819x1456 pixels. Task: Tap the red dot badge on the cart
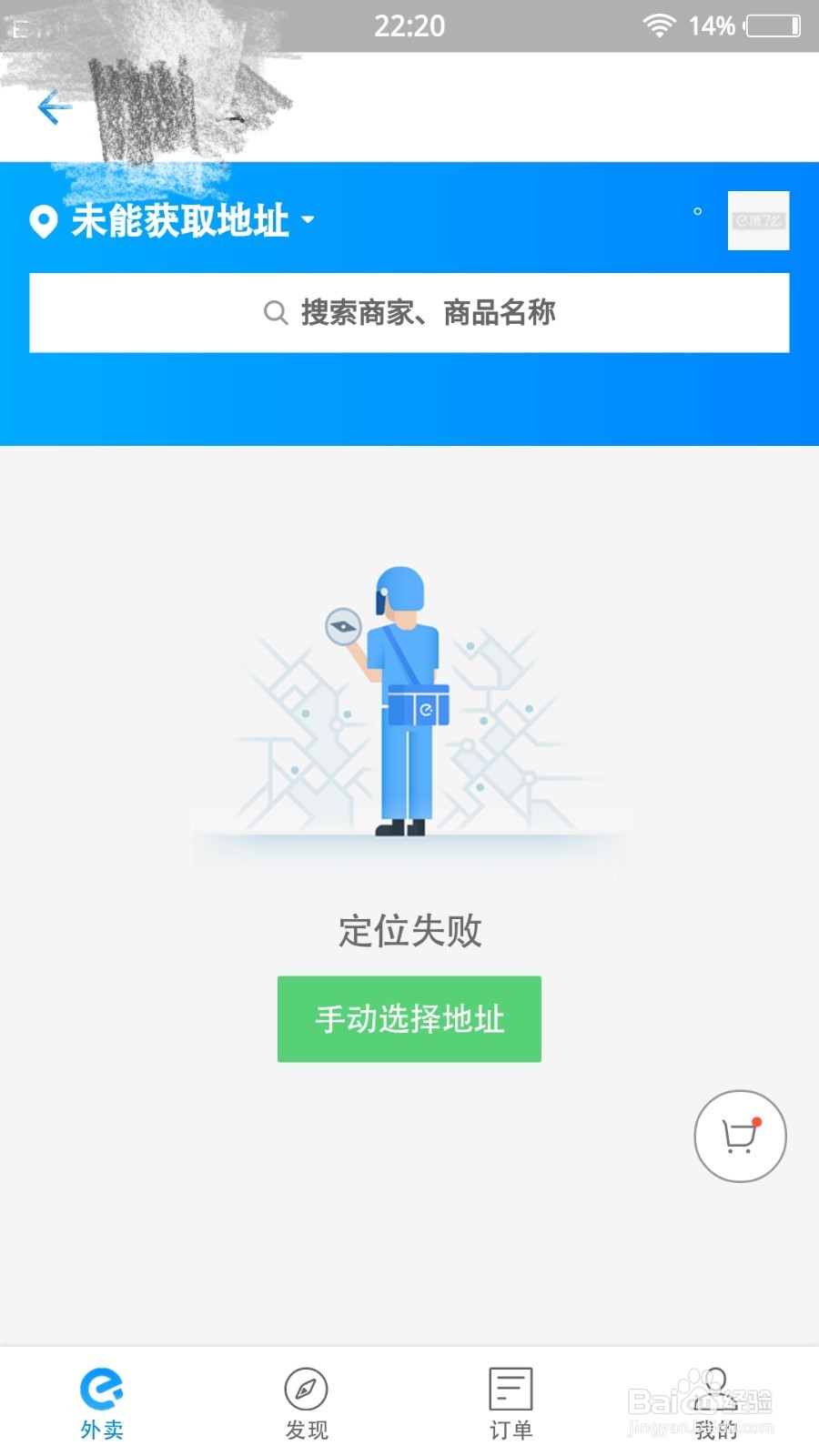(755, 1122)
